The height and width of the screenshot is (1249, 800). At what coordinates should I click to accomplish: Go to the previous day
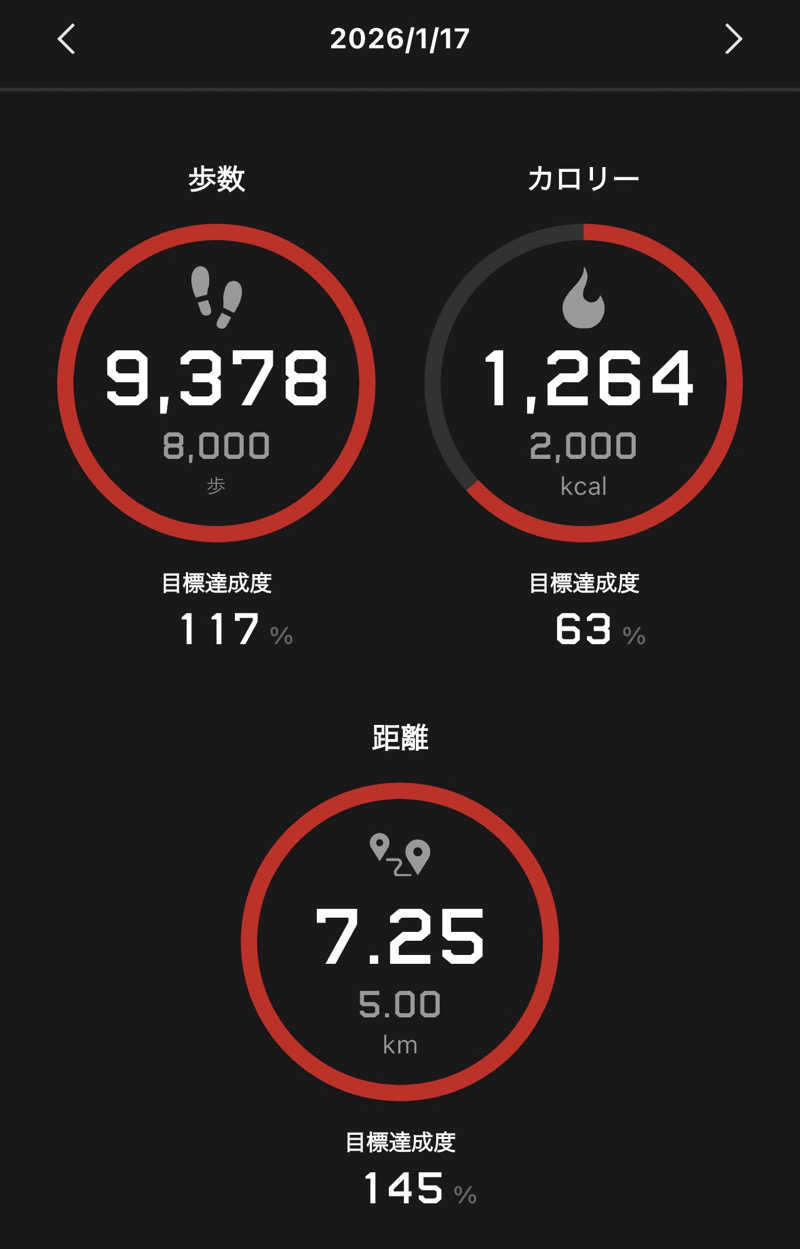tap(66, 39)
